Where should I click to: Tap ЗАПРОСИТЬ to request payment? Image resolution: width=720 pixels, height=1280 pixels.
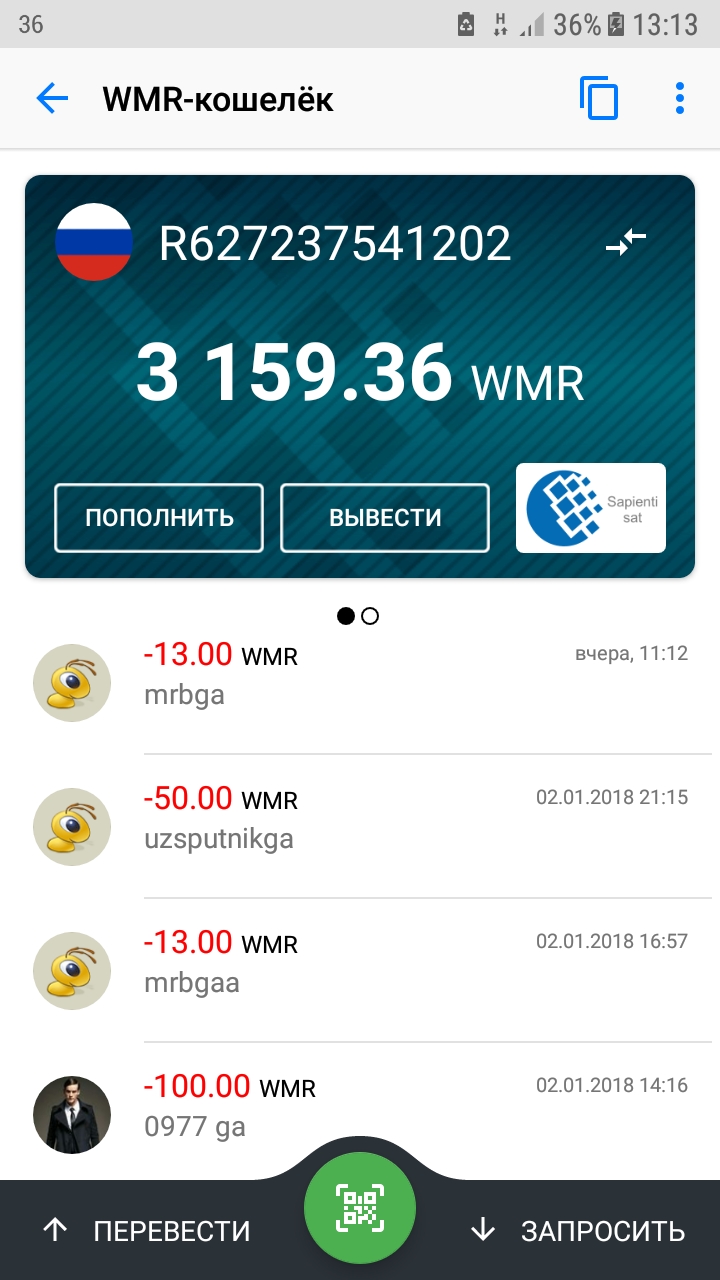click(x=578, y=1231)
